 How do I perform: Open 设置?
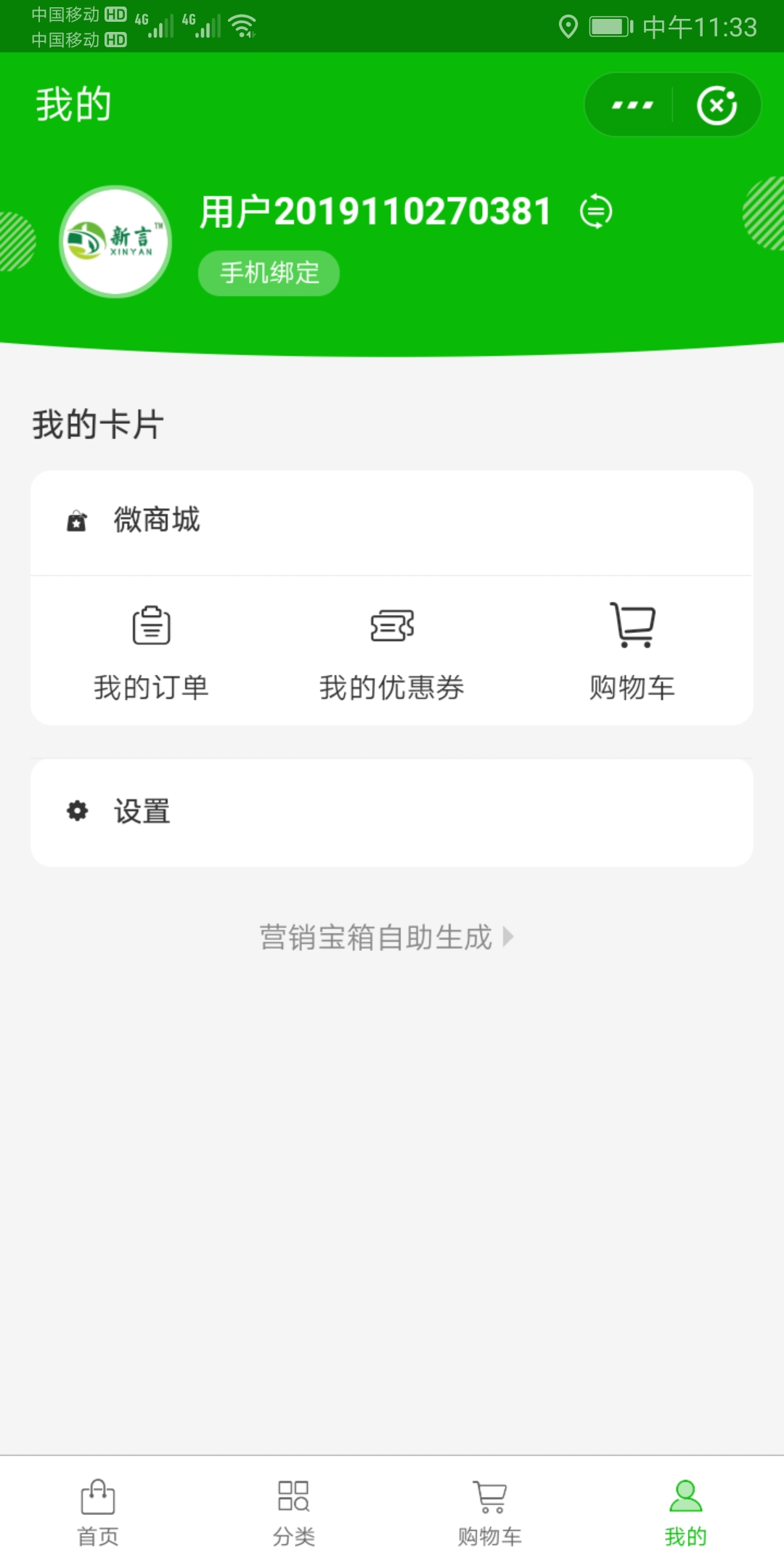(392, 812)
